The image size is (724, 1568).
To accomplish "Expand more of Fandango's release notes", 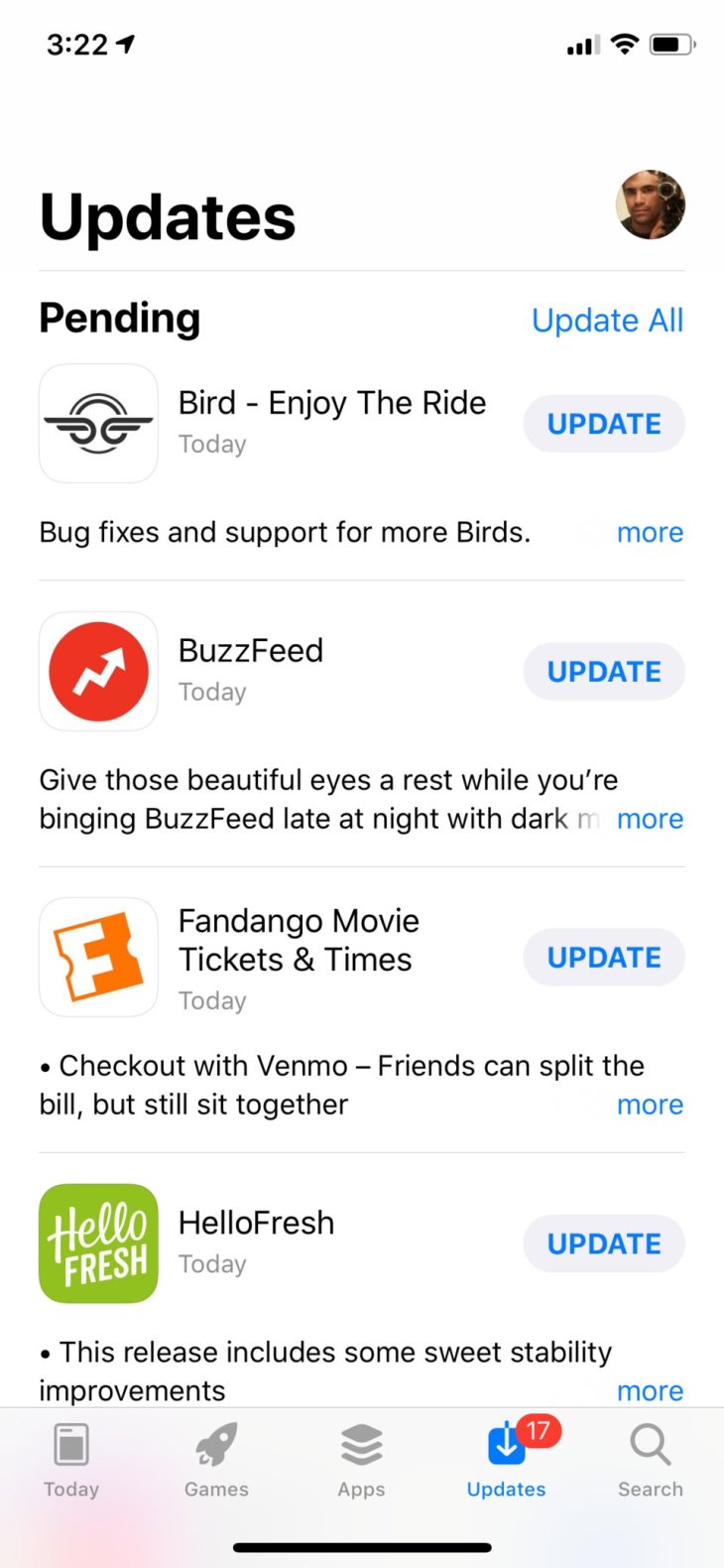I will click(650, 1105).
